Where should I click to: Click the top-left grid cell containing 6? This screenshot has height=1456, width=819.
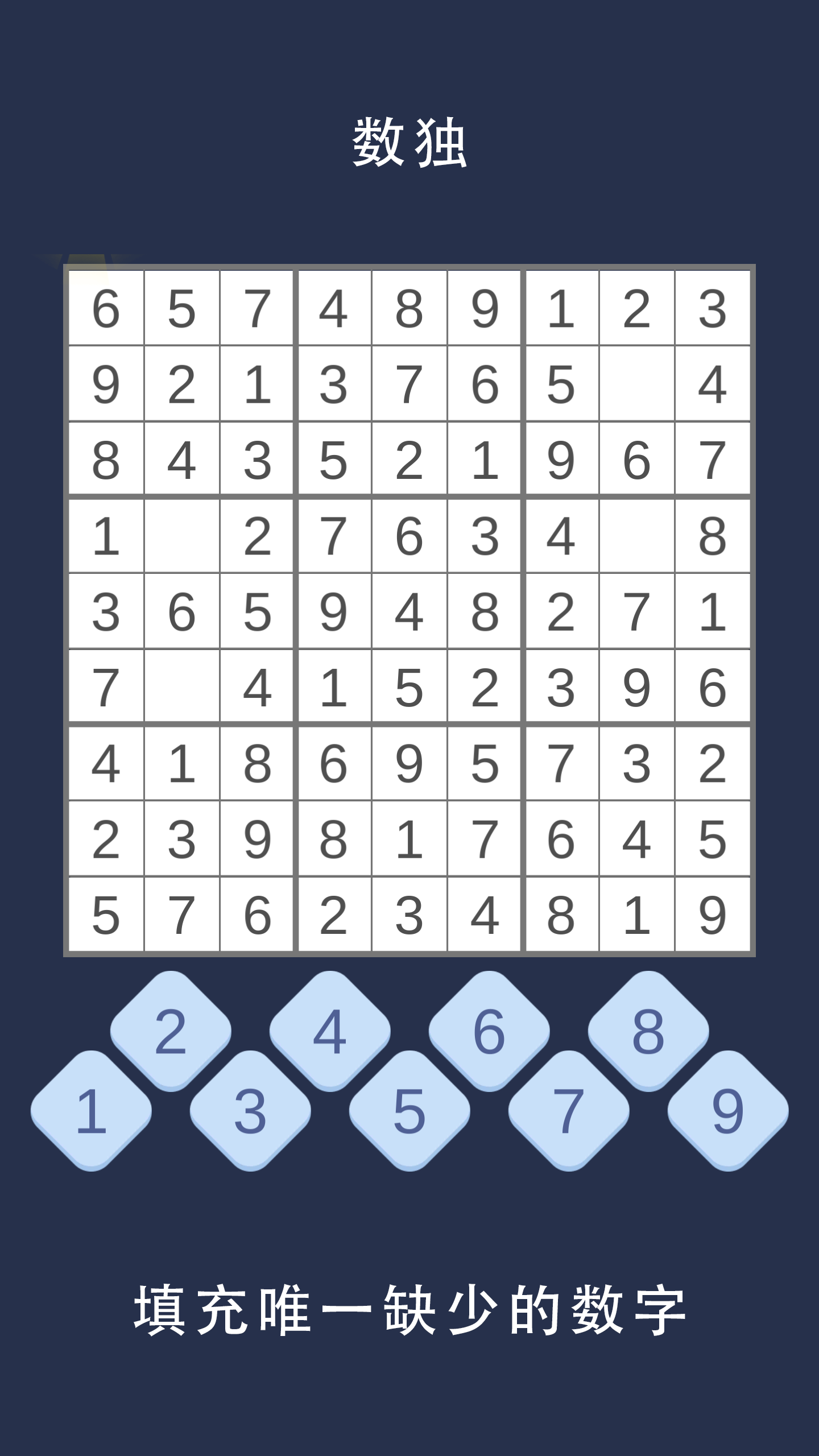(106, 308)
